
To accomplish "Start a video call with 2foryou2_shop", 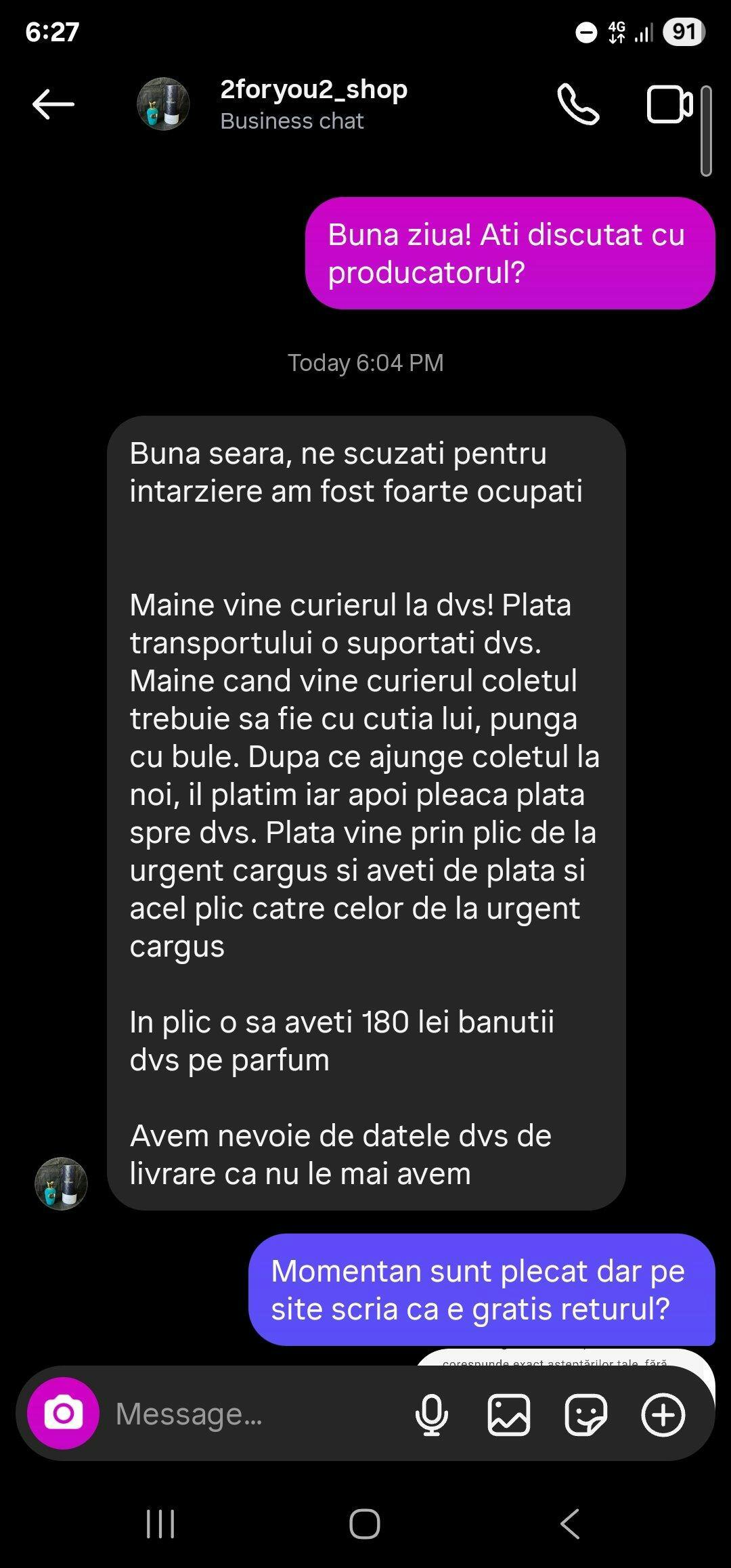I will (x=669, y=104).
